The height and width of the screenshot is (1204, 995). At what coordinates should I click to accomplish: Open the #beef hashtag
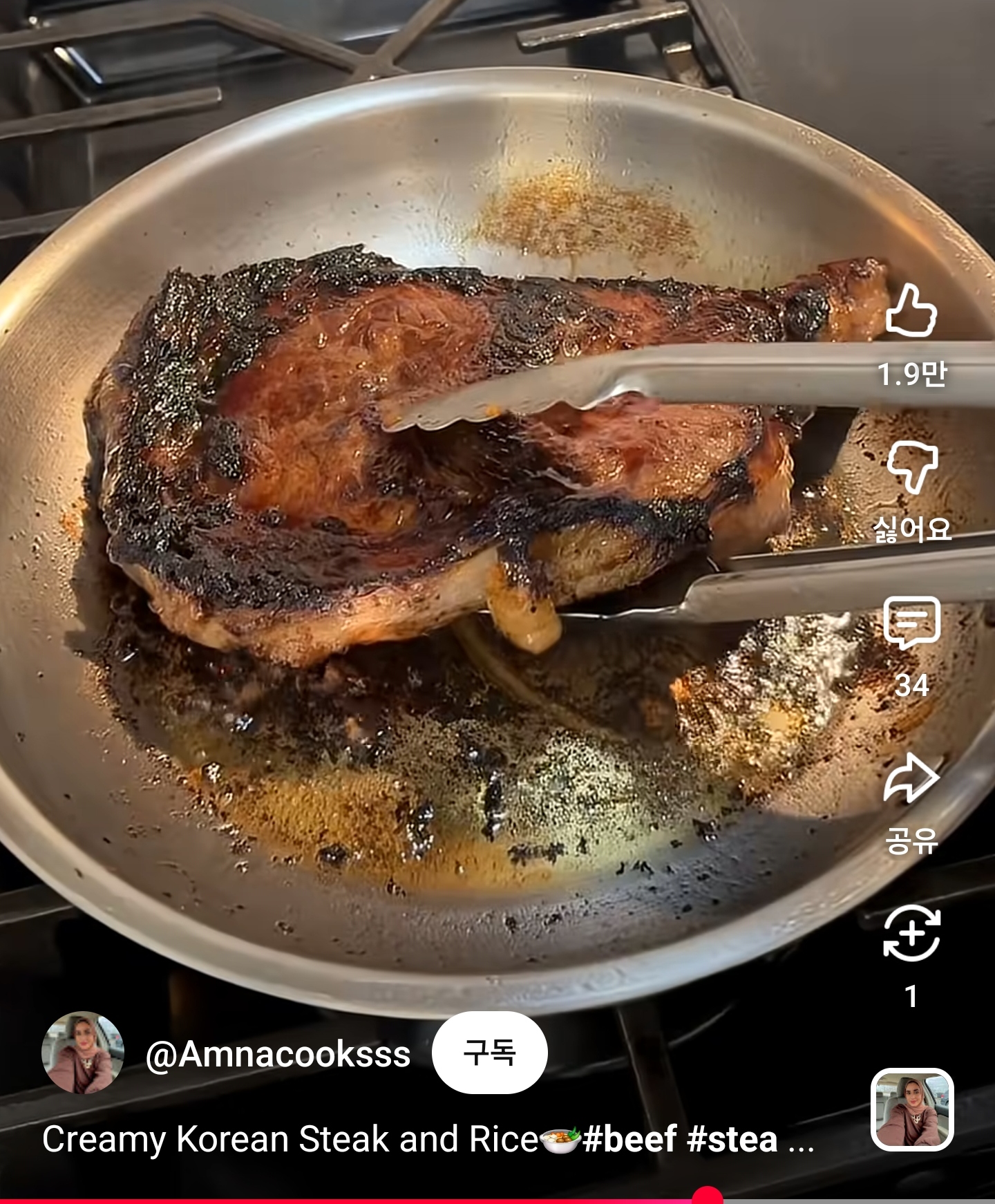[x=629, y=1140]
